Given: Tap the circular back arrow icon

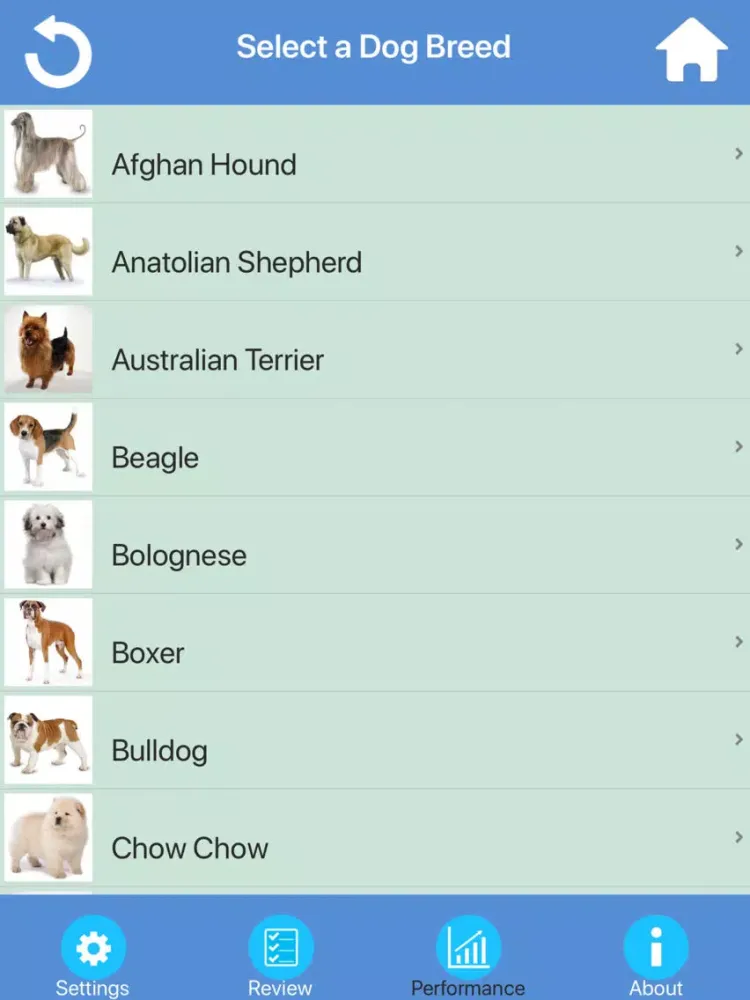Looking at the screenshot, I should pyautogui.click(x=58, y=50).
